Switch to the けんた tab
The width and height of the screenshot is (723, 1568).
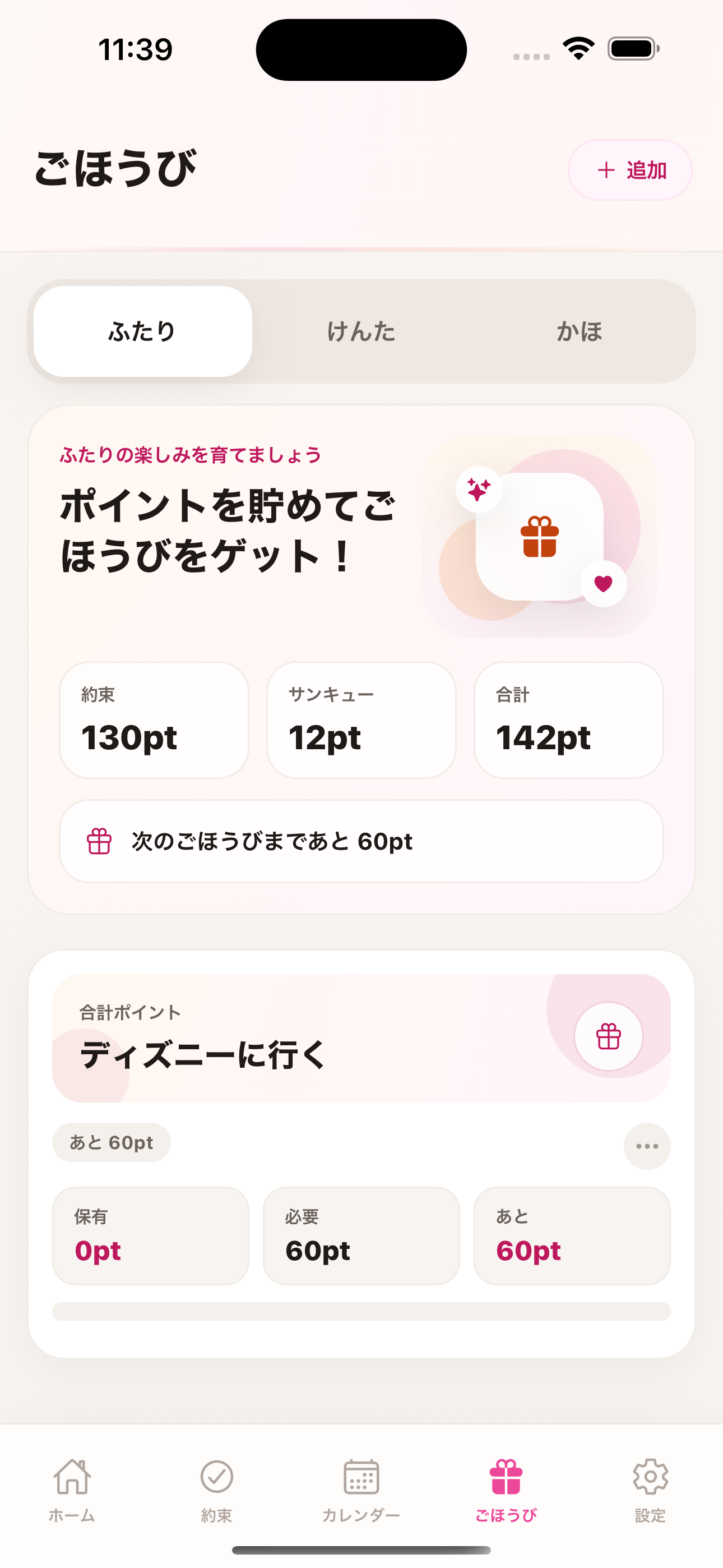[x=361, y=332]
